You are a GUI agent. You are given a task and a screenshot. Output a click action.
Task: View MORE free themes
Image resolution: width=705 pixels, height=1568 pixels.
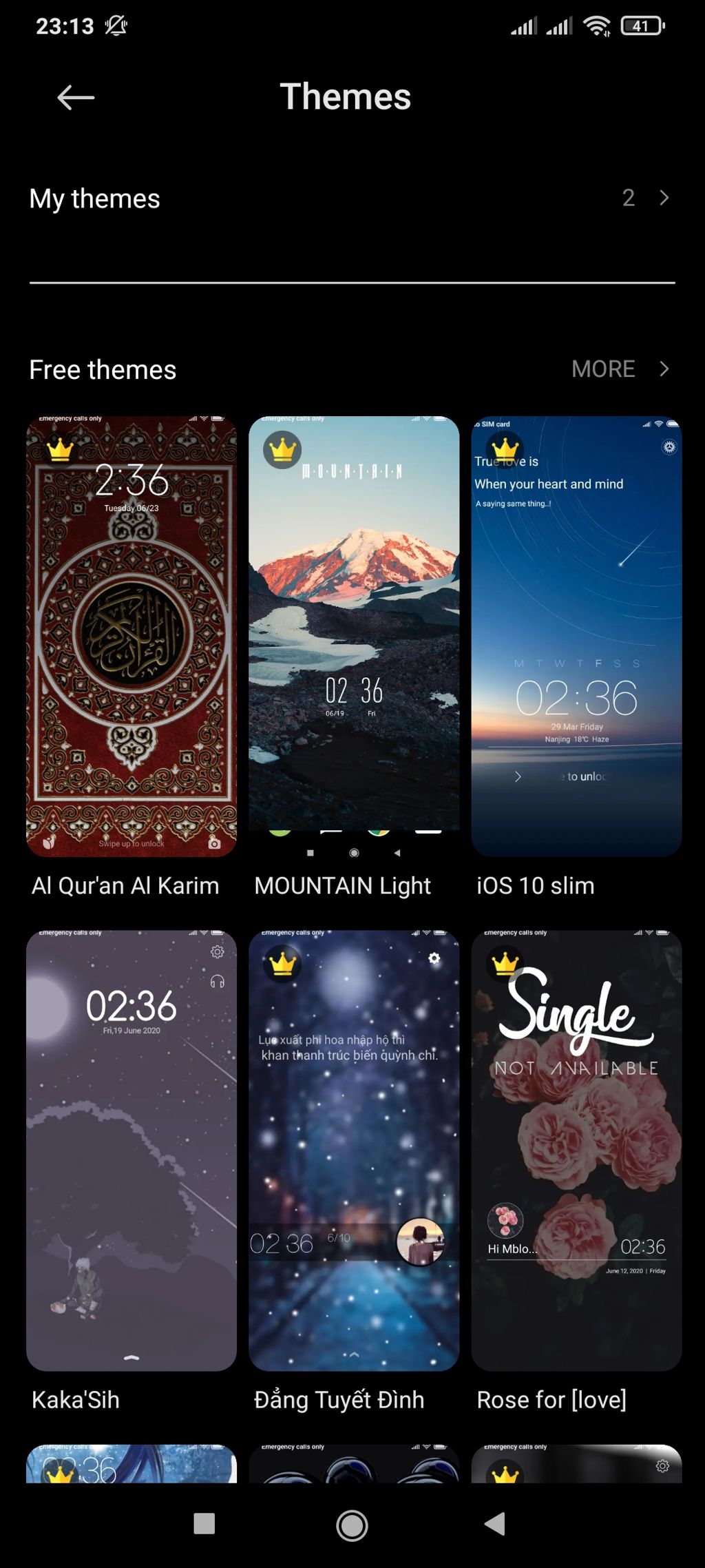(618, 369)
